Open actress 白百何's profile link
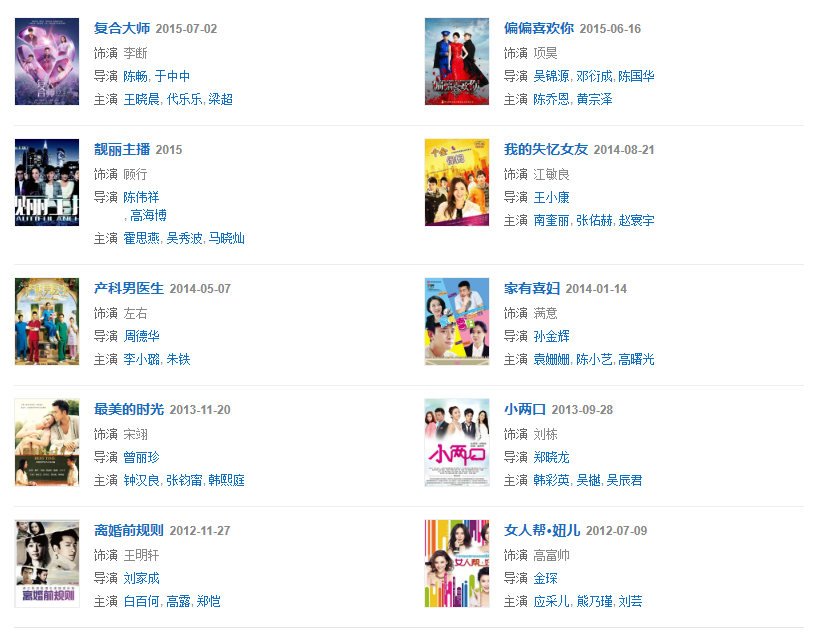The width and height of the screenshot is (816, 633). click(x=141, y=601)
